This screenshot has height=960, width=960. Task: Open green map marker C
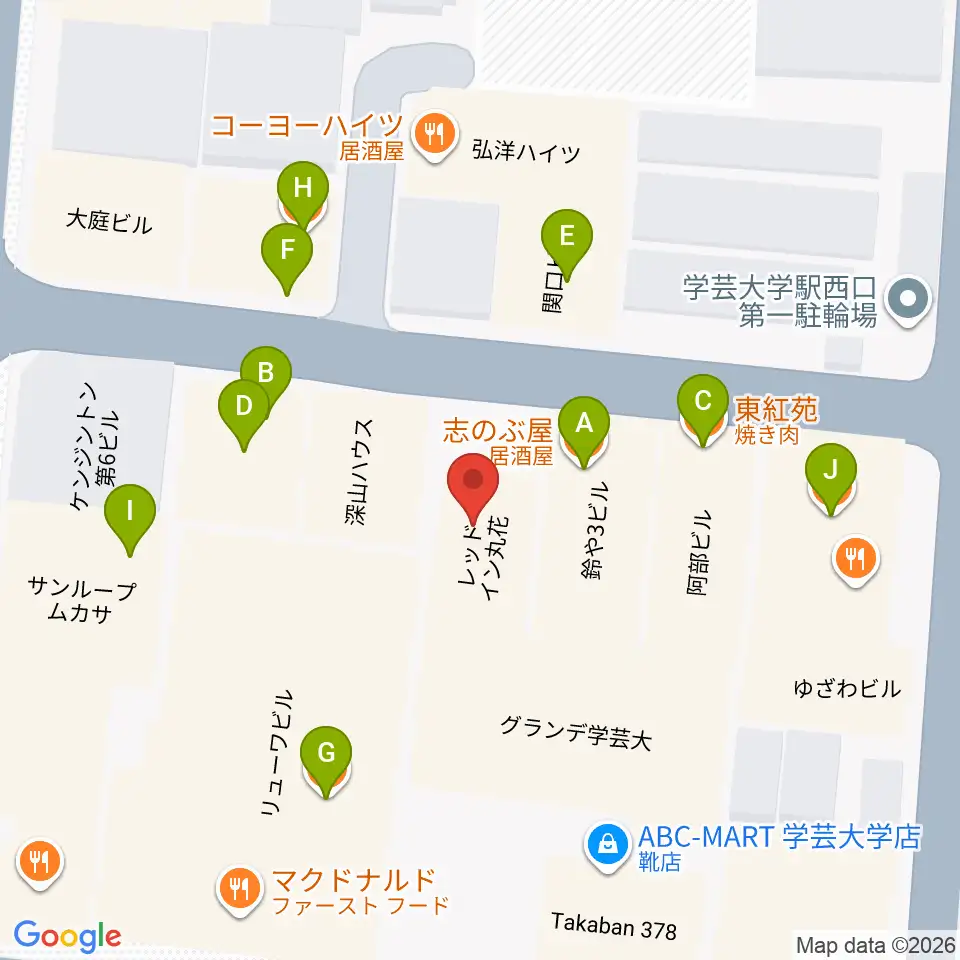(703, 403)
